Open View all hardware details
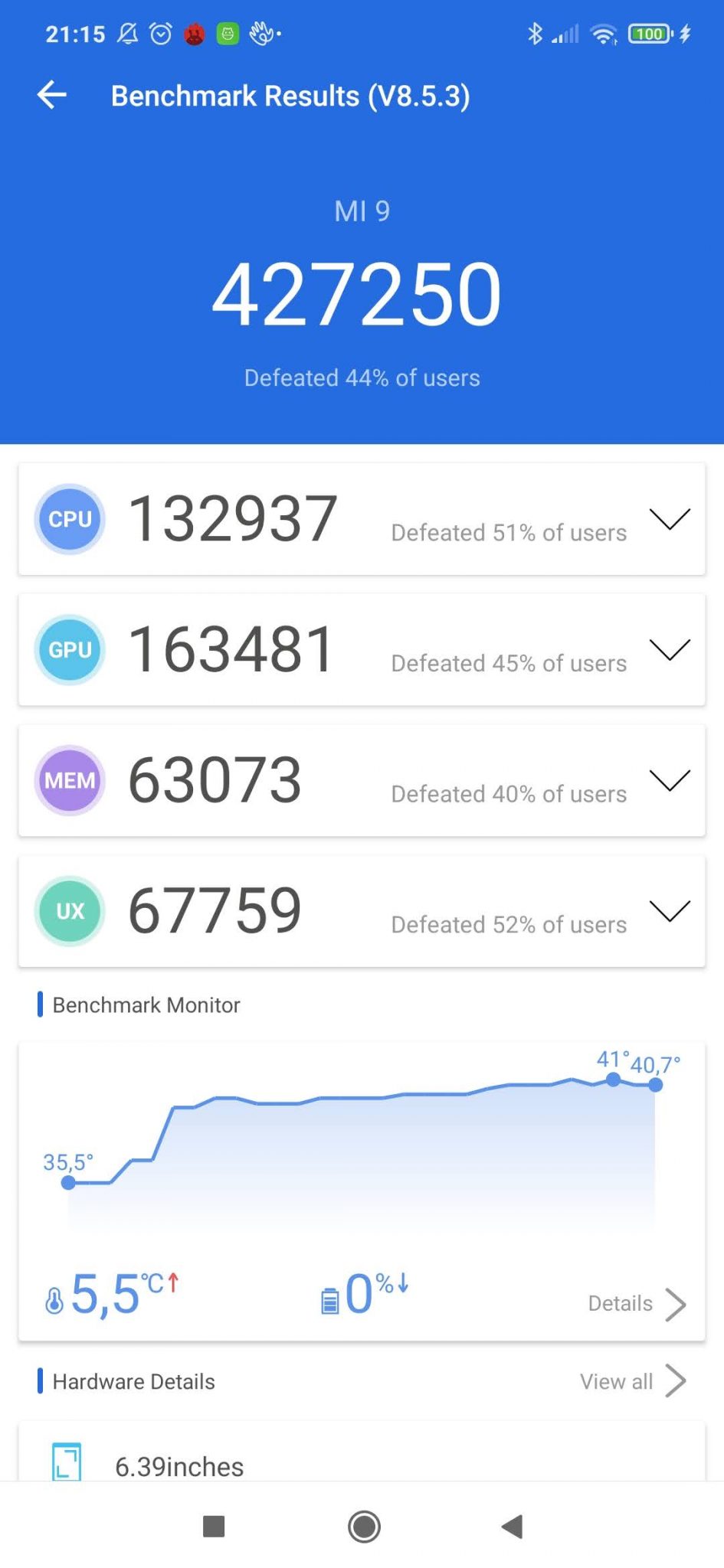724x1568 pixels. pos(632,1380)
